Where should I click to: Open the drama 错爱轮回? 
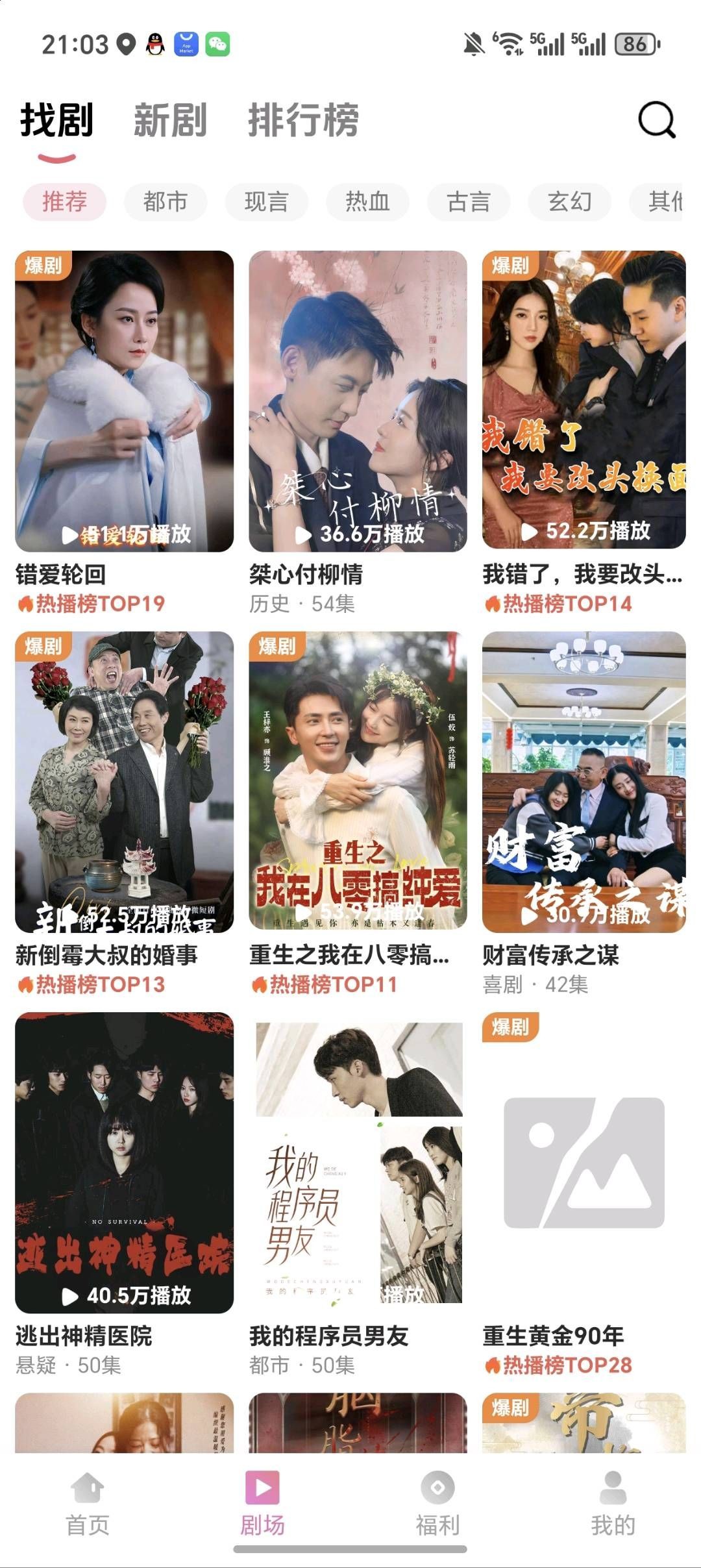124,401
